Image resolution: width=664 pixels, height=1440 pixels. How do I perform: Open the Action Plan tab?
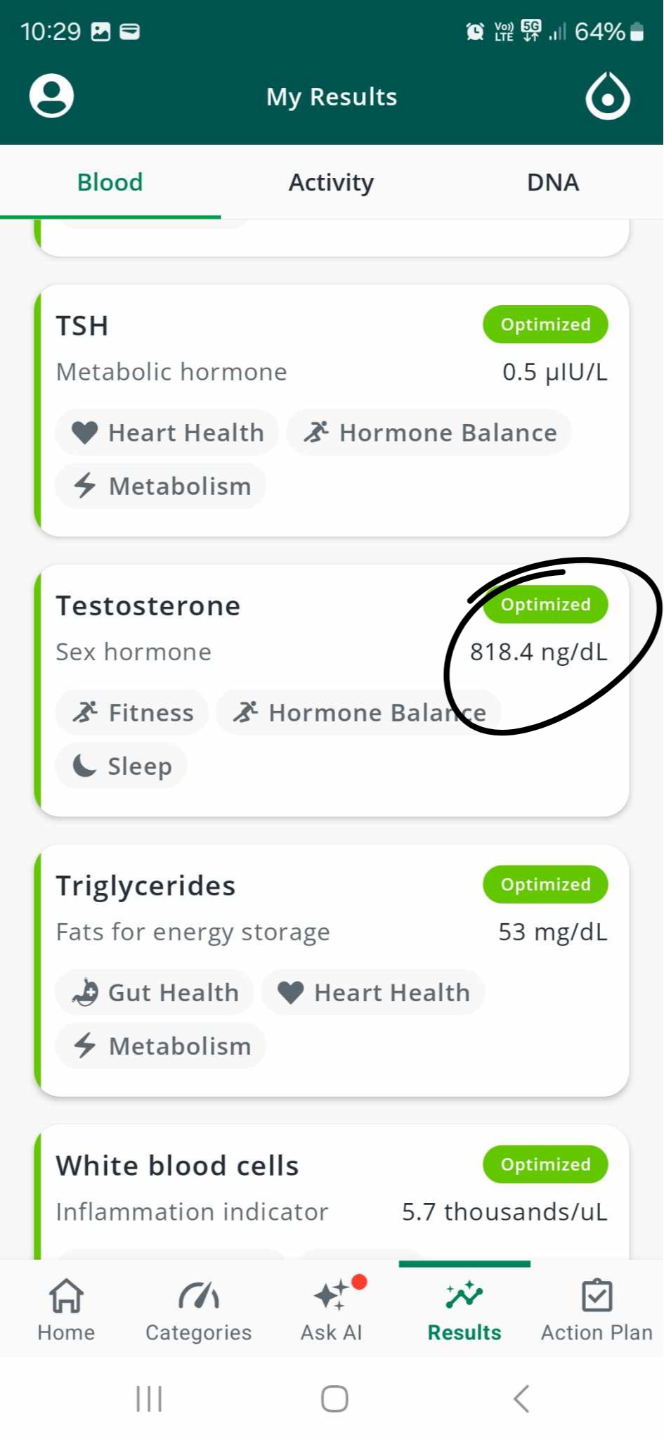(596, 1310)
